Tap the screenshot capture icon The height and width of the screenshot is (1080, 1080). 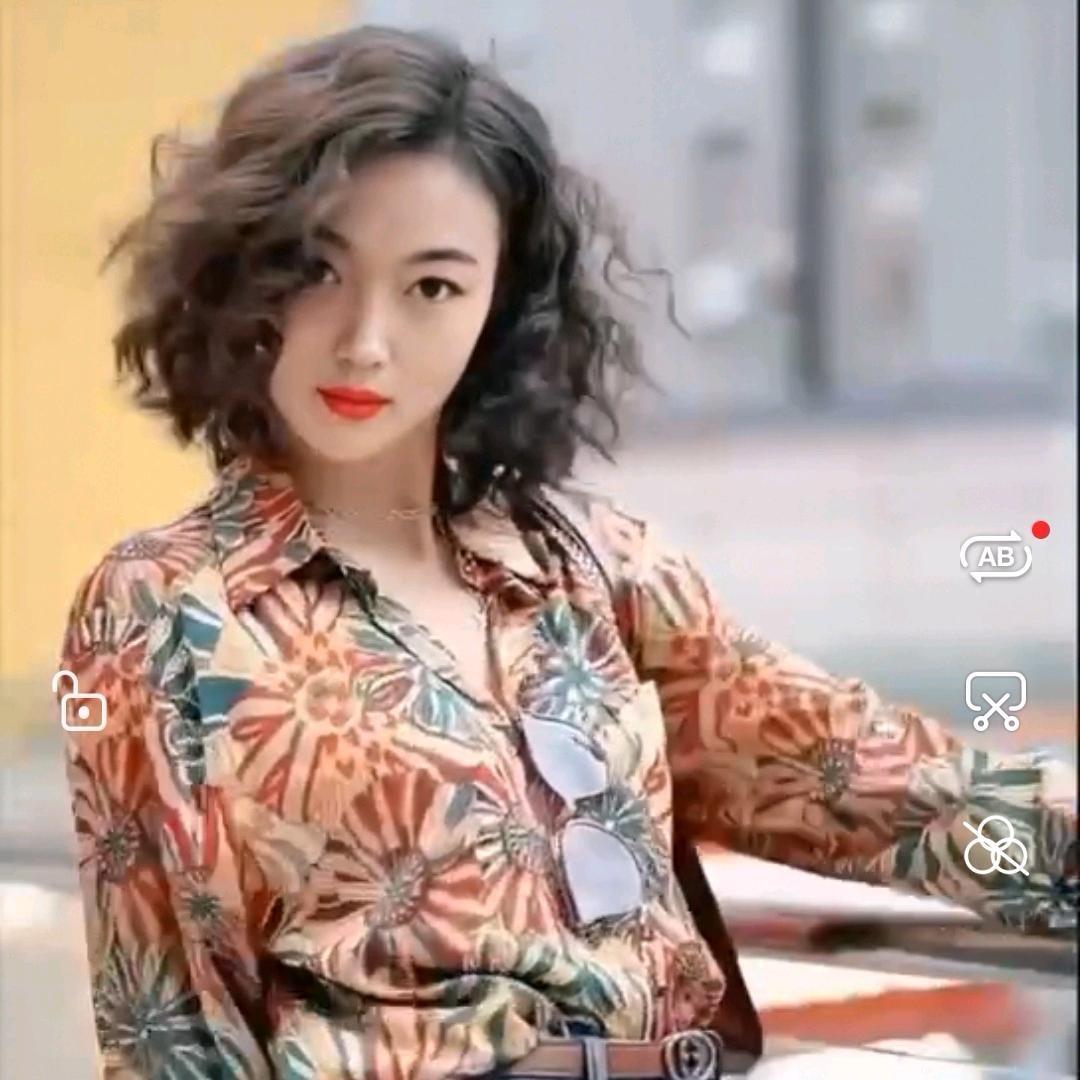995,700
